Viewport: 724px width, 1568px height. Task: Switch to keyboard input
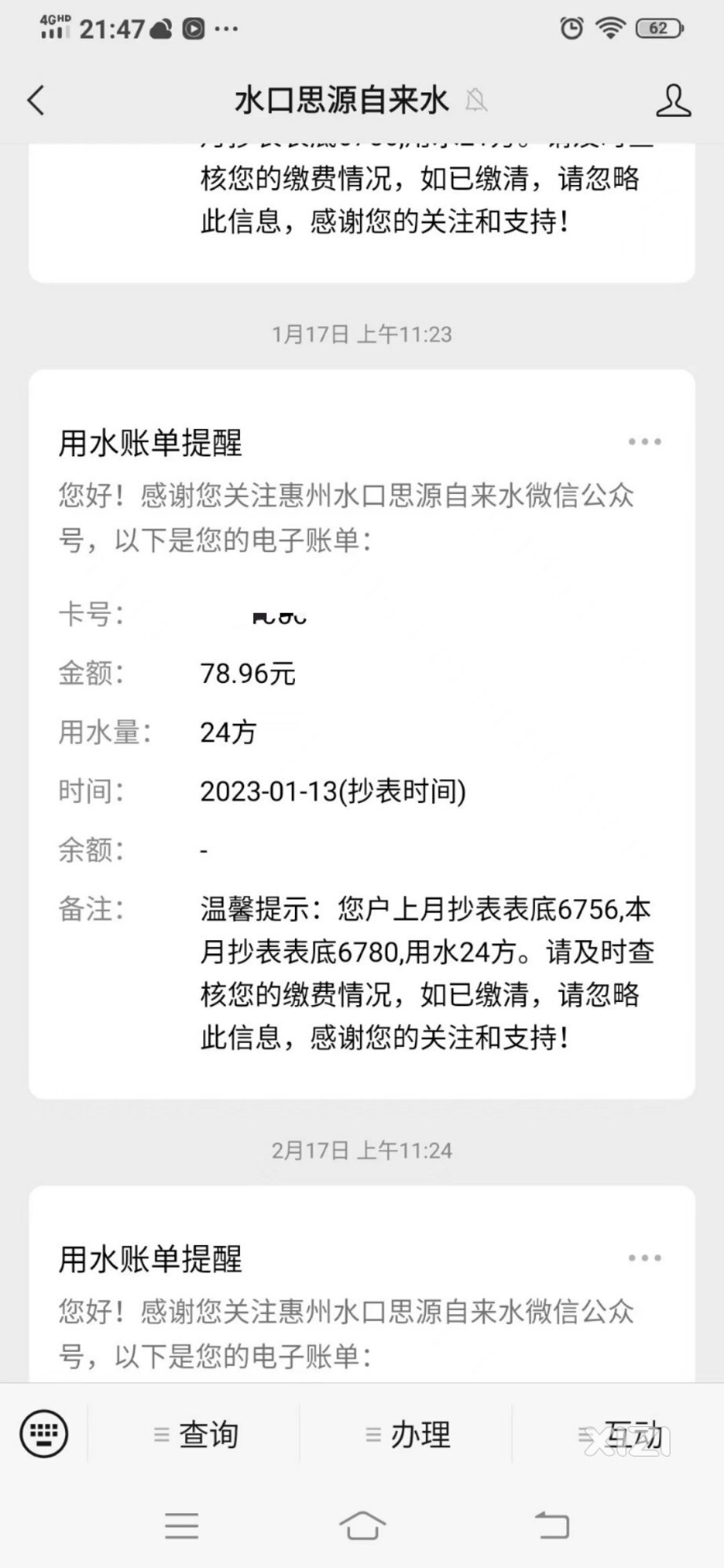tap(44, 1434)
